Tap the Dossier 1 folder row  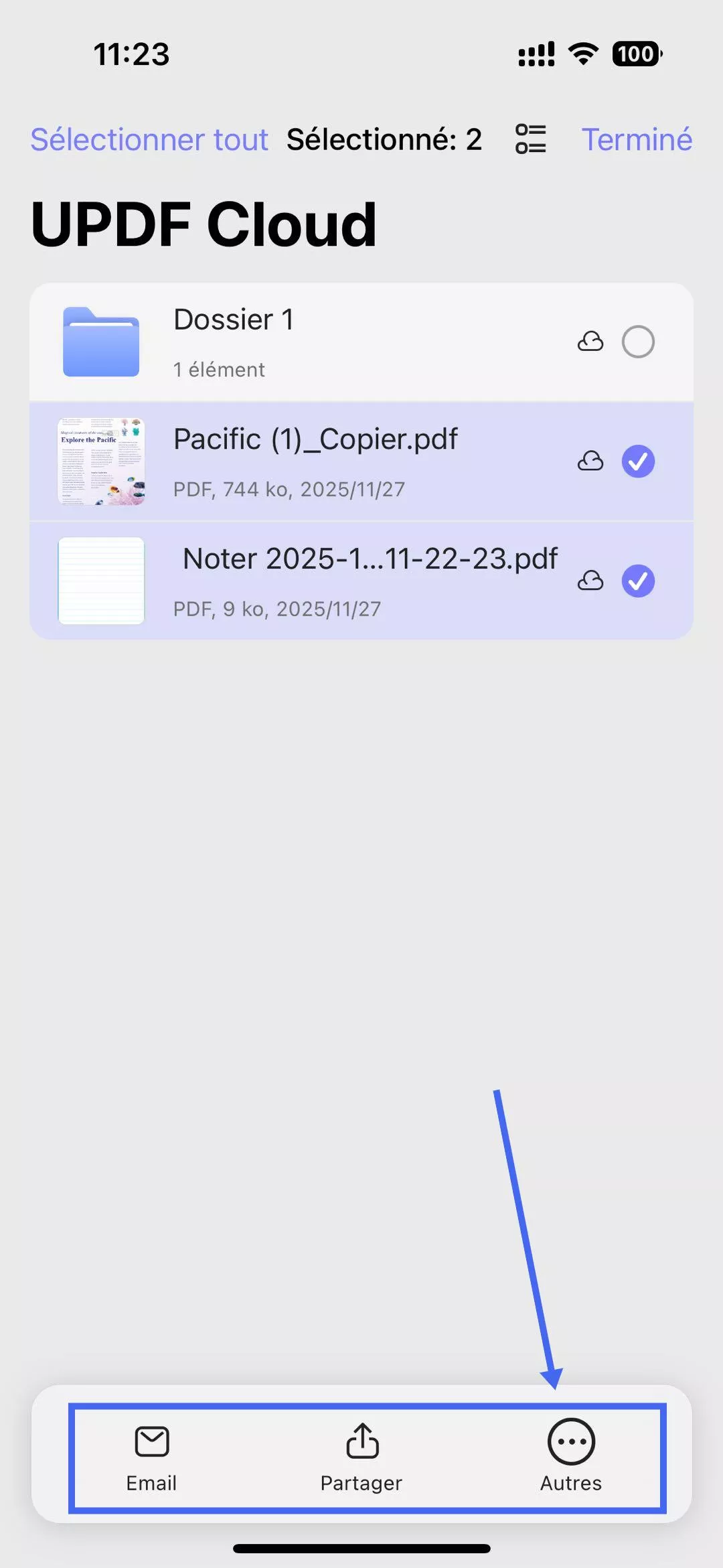pyautogui.click(x=301, y=342)
